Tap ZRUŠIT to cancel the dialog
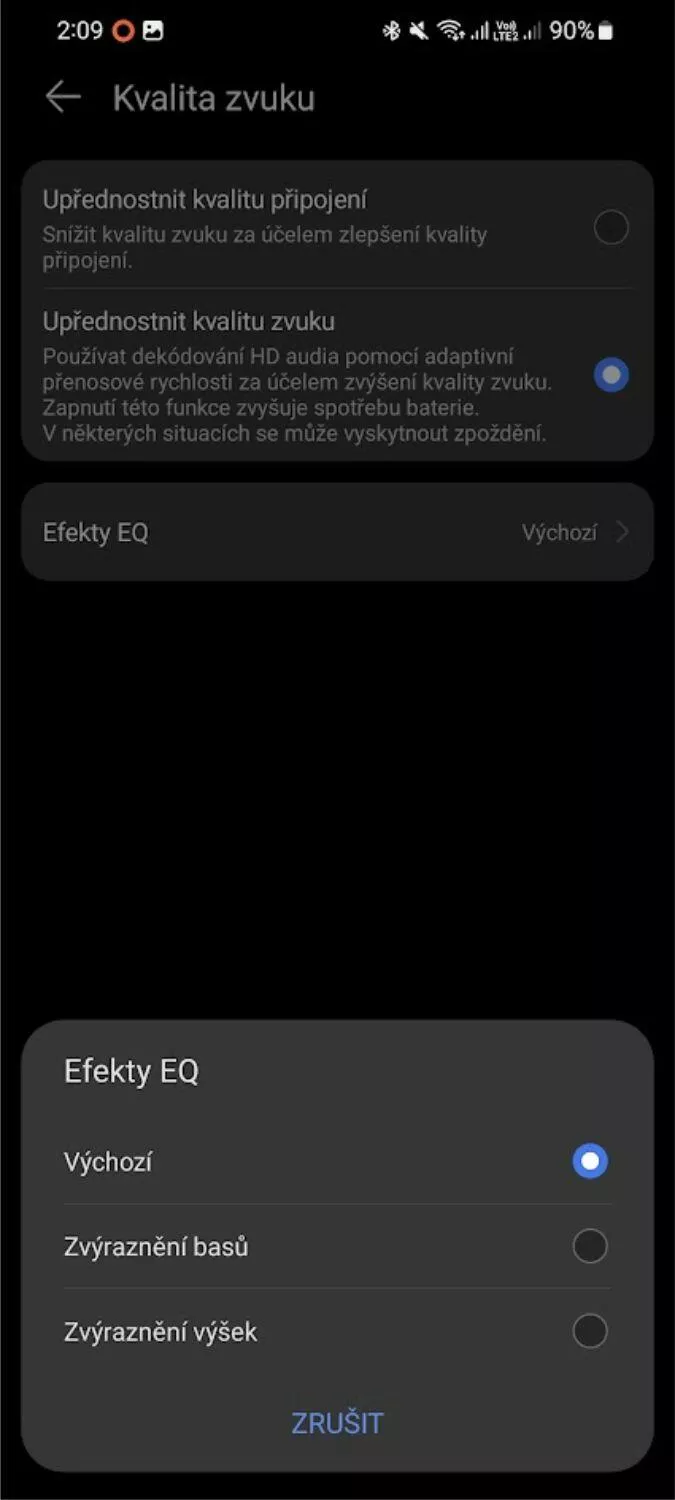Image resolution: width=675 pixels, height=1500 pixels. click(x=337, y=1423)
